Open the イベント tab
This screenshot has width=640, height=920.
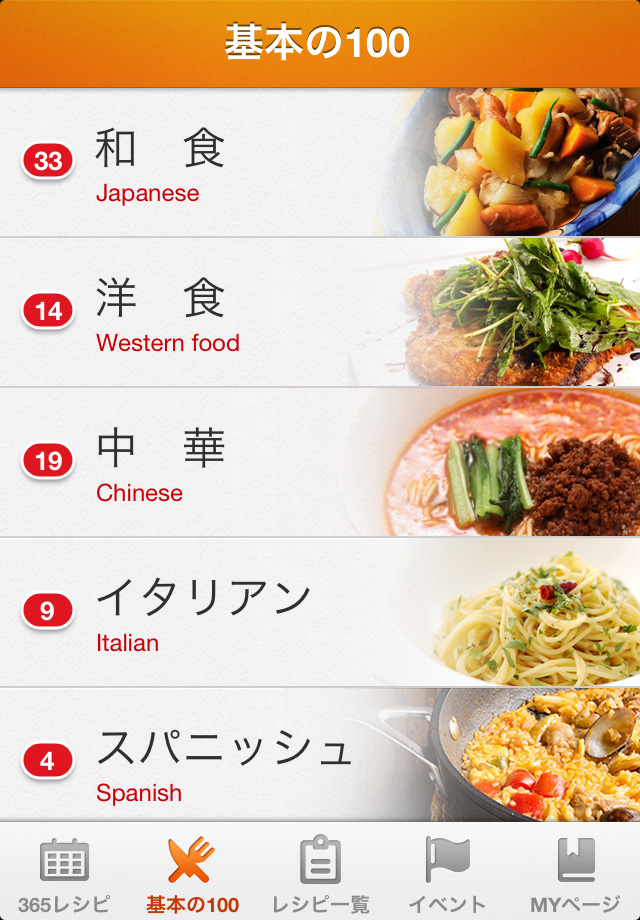[447, 874]
